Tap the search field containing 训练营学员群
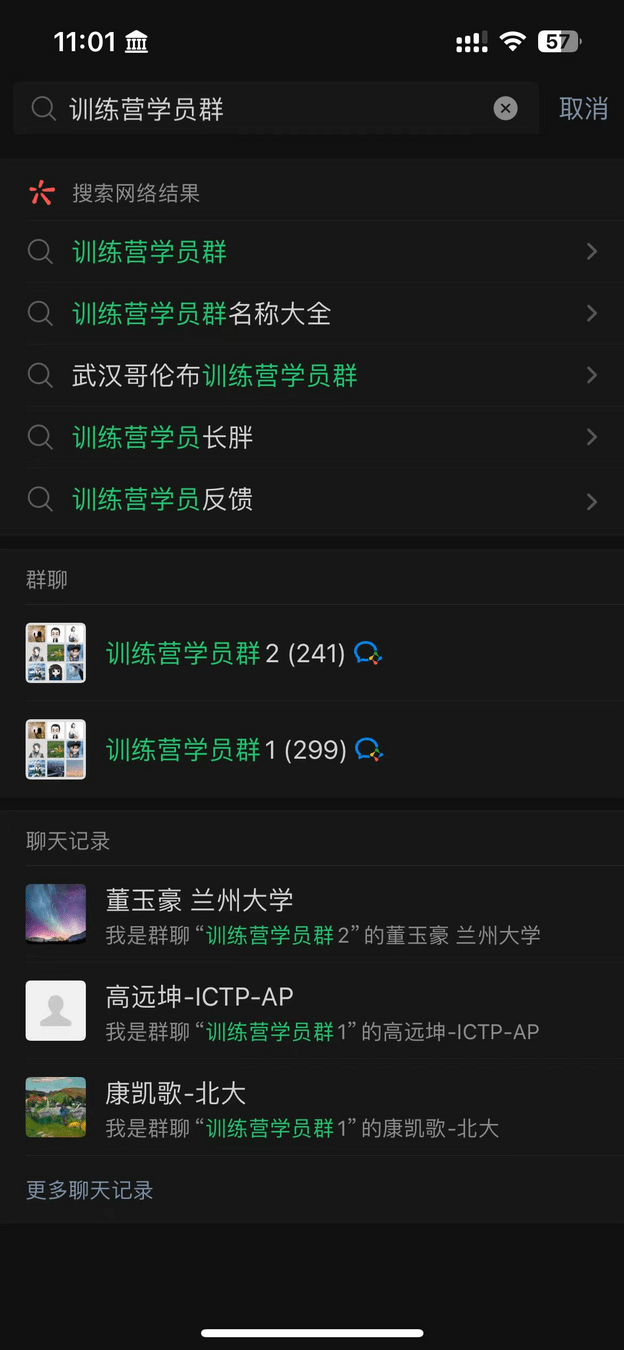This screenshot has height=1350, width=624. [260, 109]
